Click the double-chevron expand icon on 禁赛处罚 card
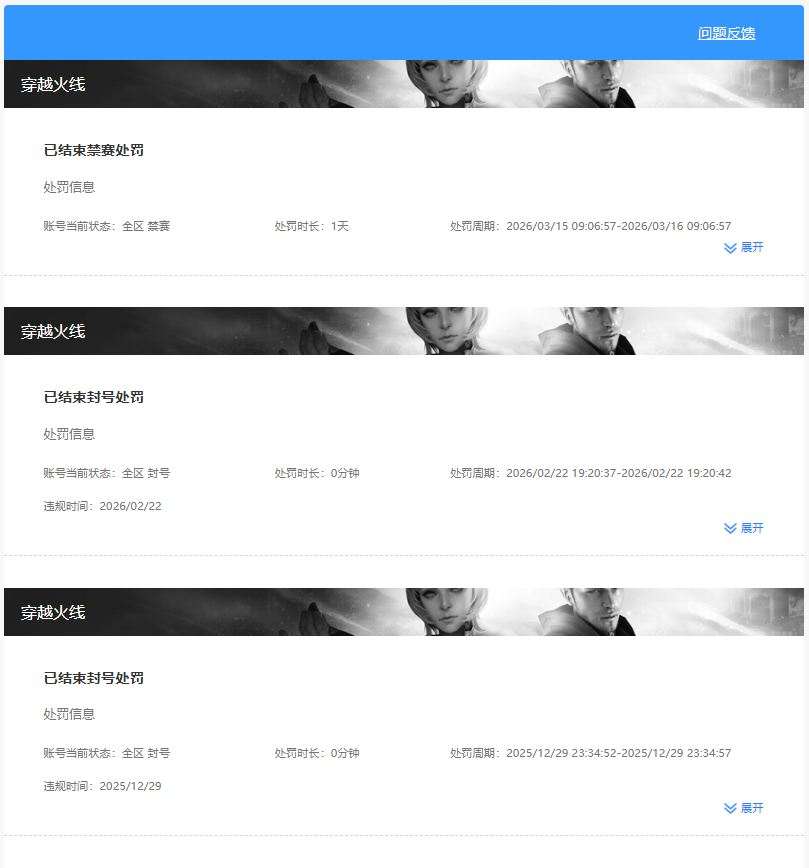The image size is (809, 868). point(732,248)
